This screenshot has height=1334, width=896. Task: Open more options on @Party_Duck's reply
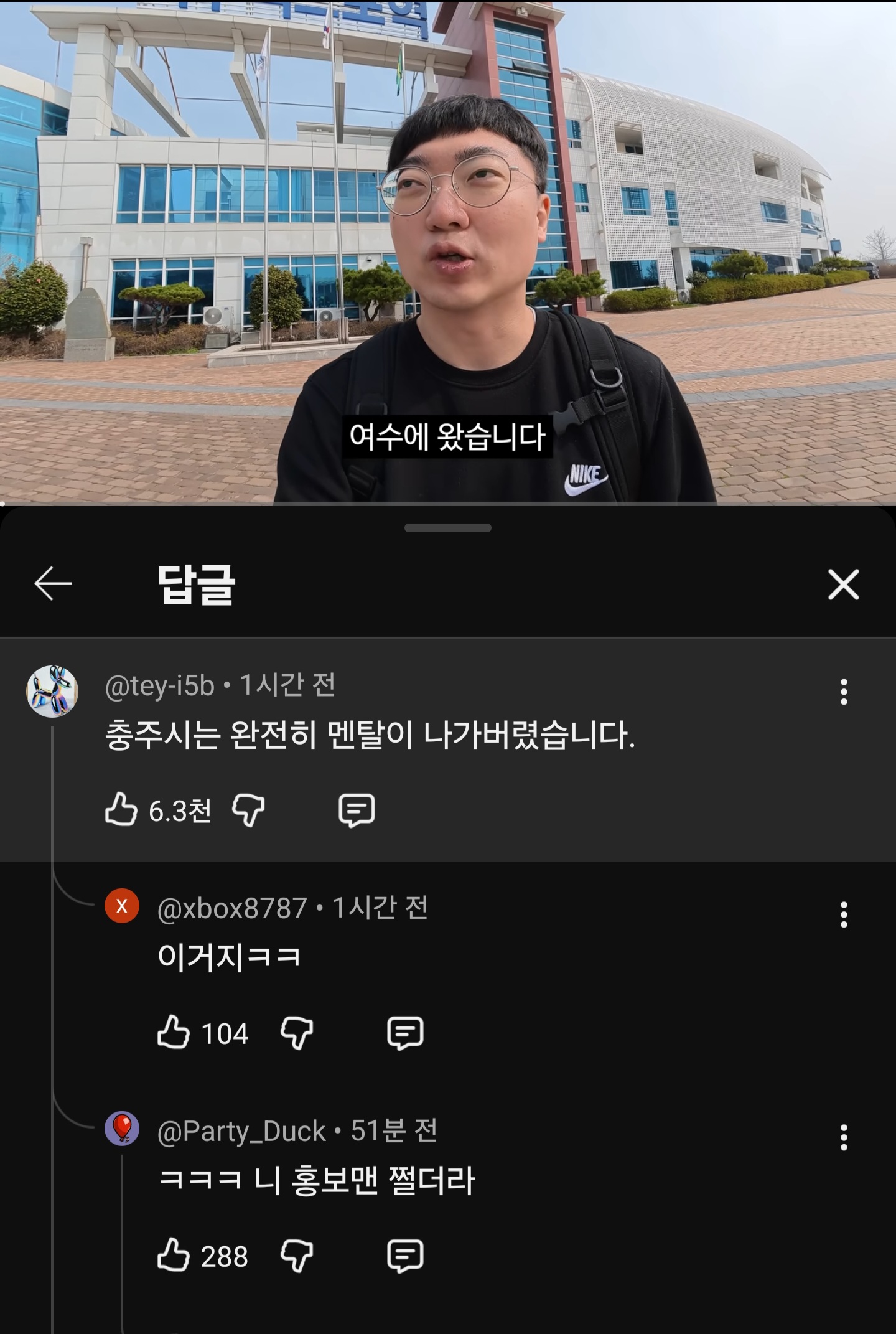point(844,1137)
